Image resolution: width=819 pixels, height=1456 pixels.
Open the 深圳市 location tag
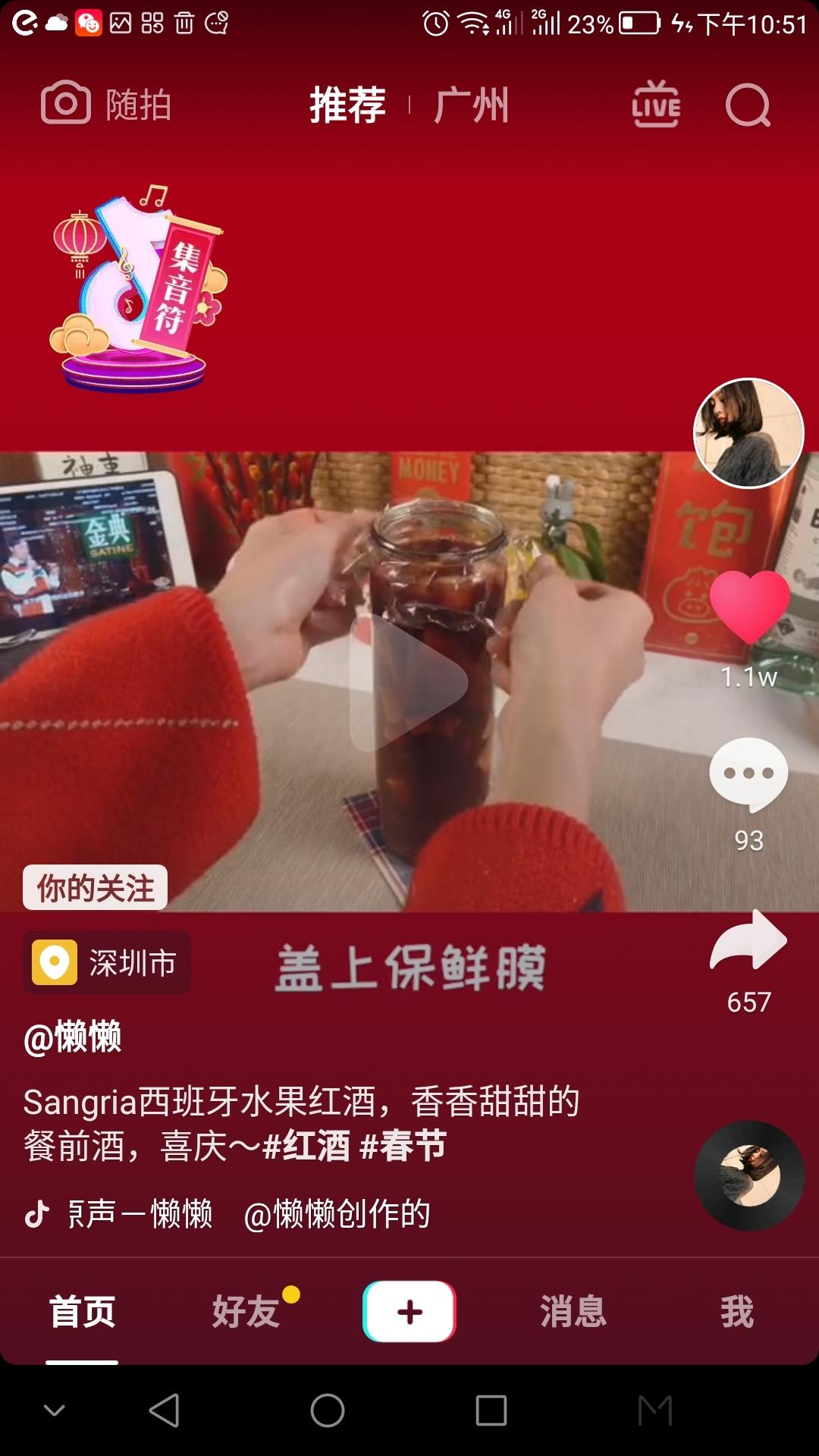[107, 962]
